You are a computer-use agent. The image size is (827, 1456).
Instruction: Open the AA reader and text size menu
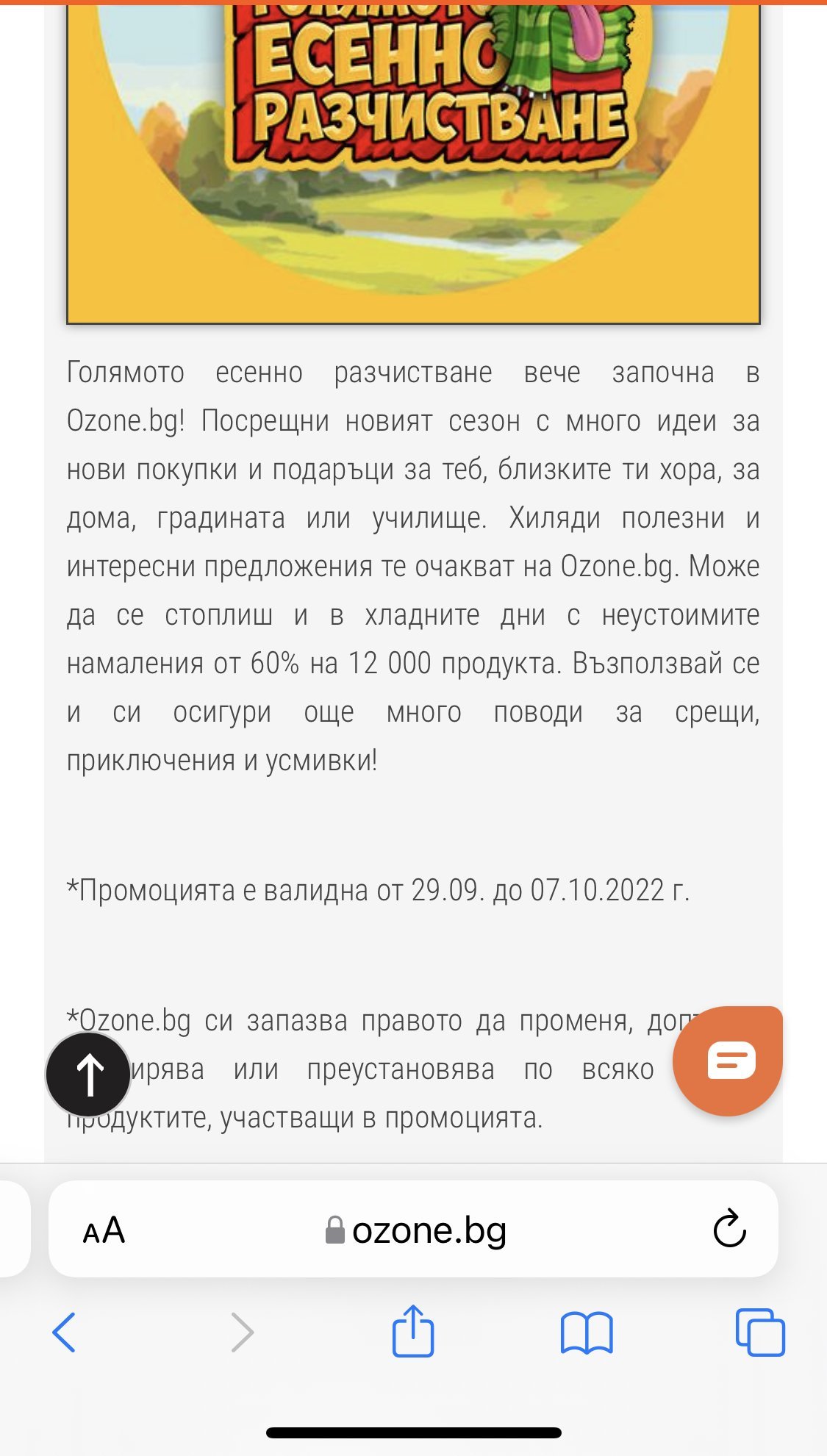[x=104, y=1230]
